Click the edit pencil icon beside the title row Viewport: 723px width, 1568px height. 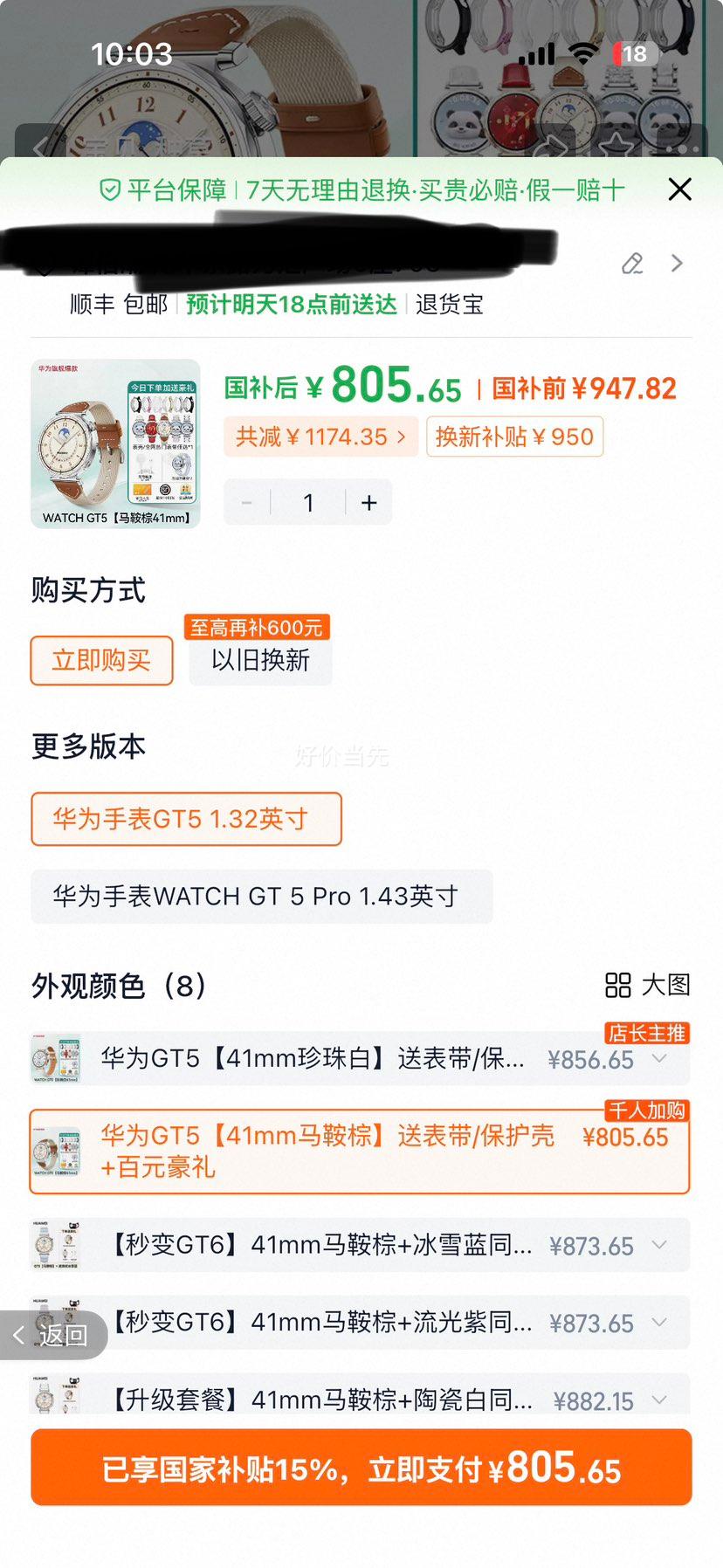[x=632, y=264]
